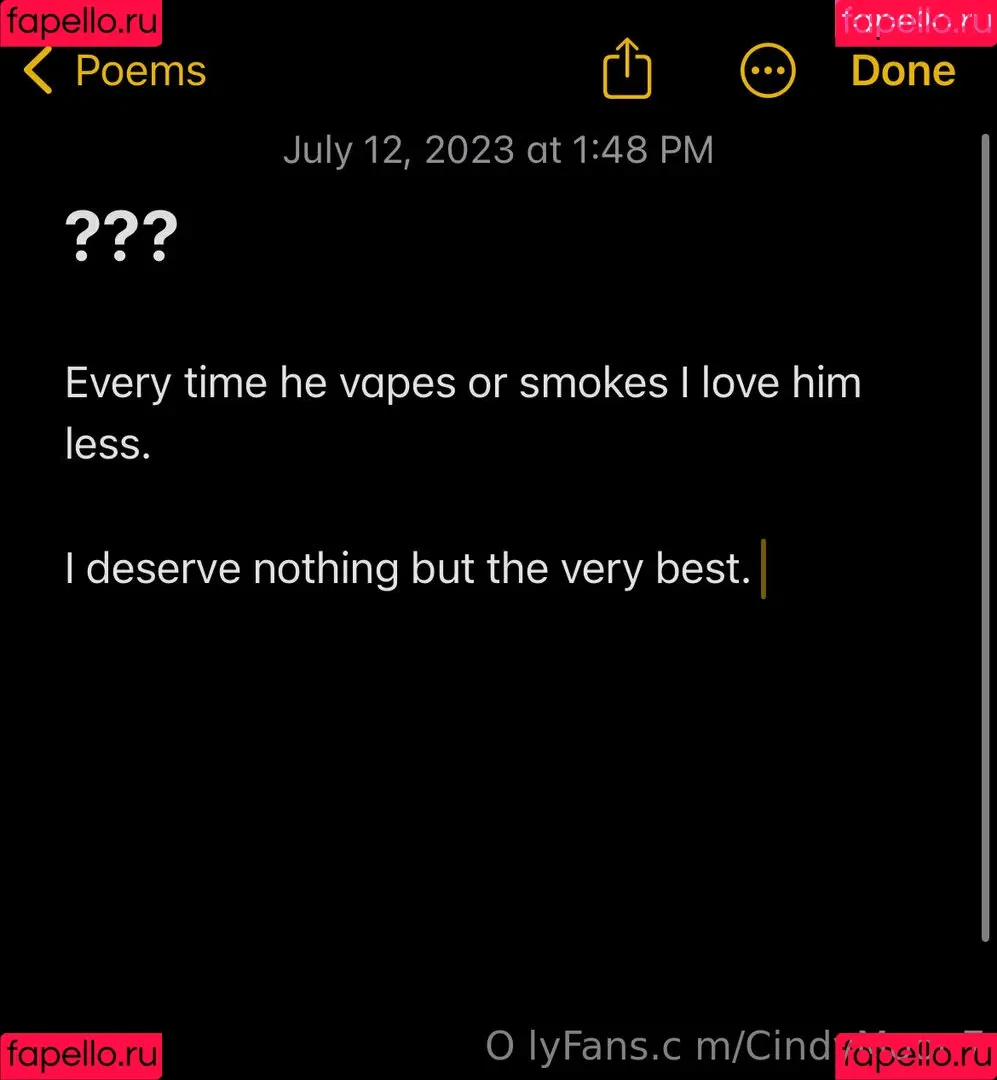Tap Done to finish editing
The height and width of the screenshot is (1080, 997).
tap(902, 71)
